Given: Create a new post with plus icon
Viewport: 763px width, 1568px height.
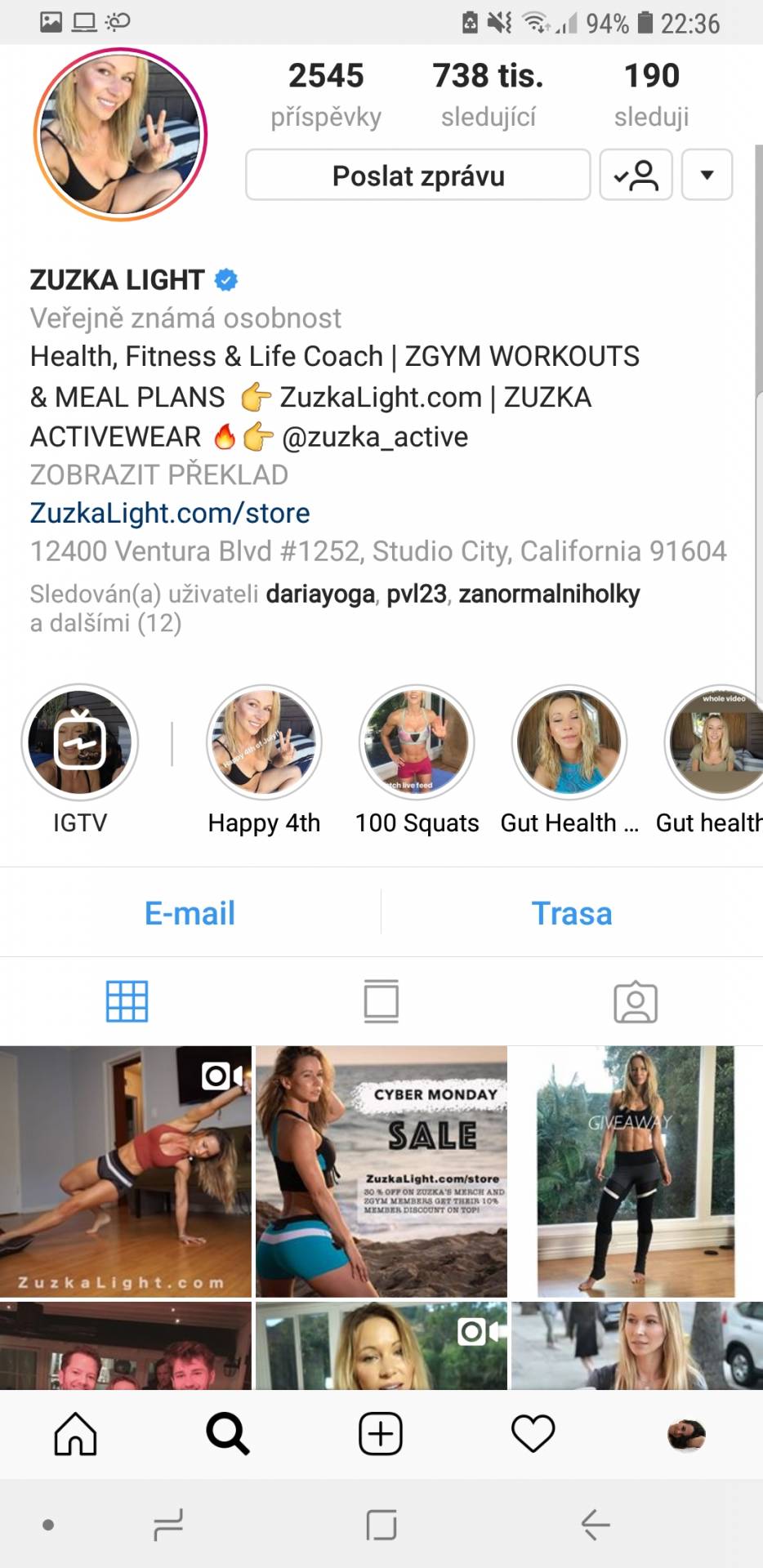Looking at the screenshot, I should click(x=381, y=1434).
